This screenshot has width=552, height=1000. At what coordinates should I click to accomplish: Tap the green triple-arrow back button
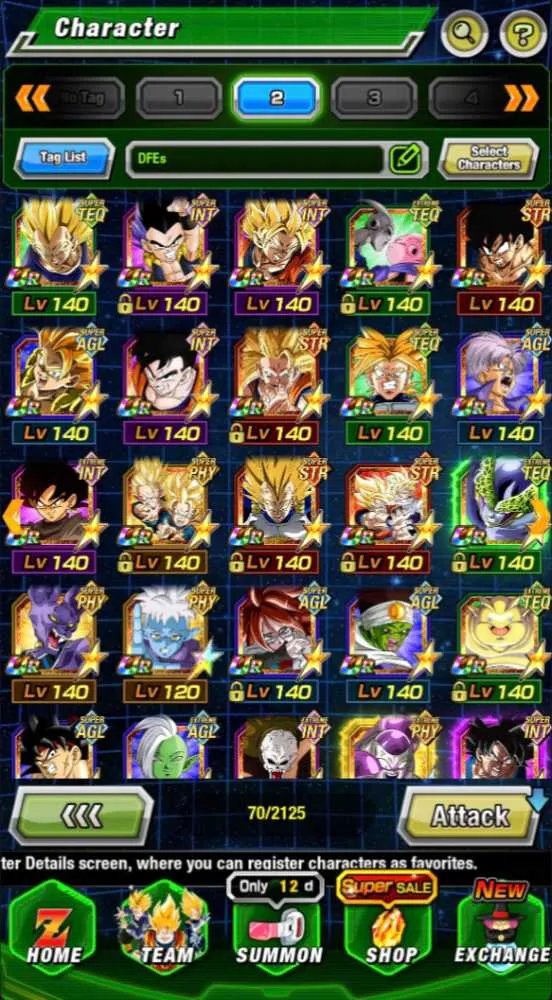pyautogui.click(x=82, y=816)
